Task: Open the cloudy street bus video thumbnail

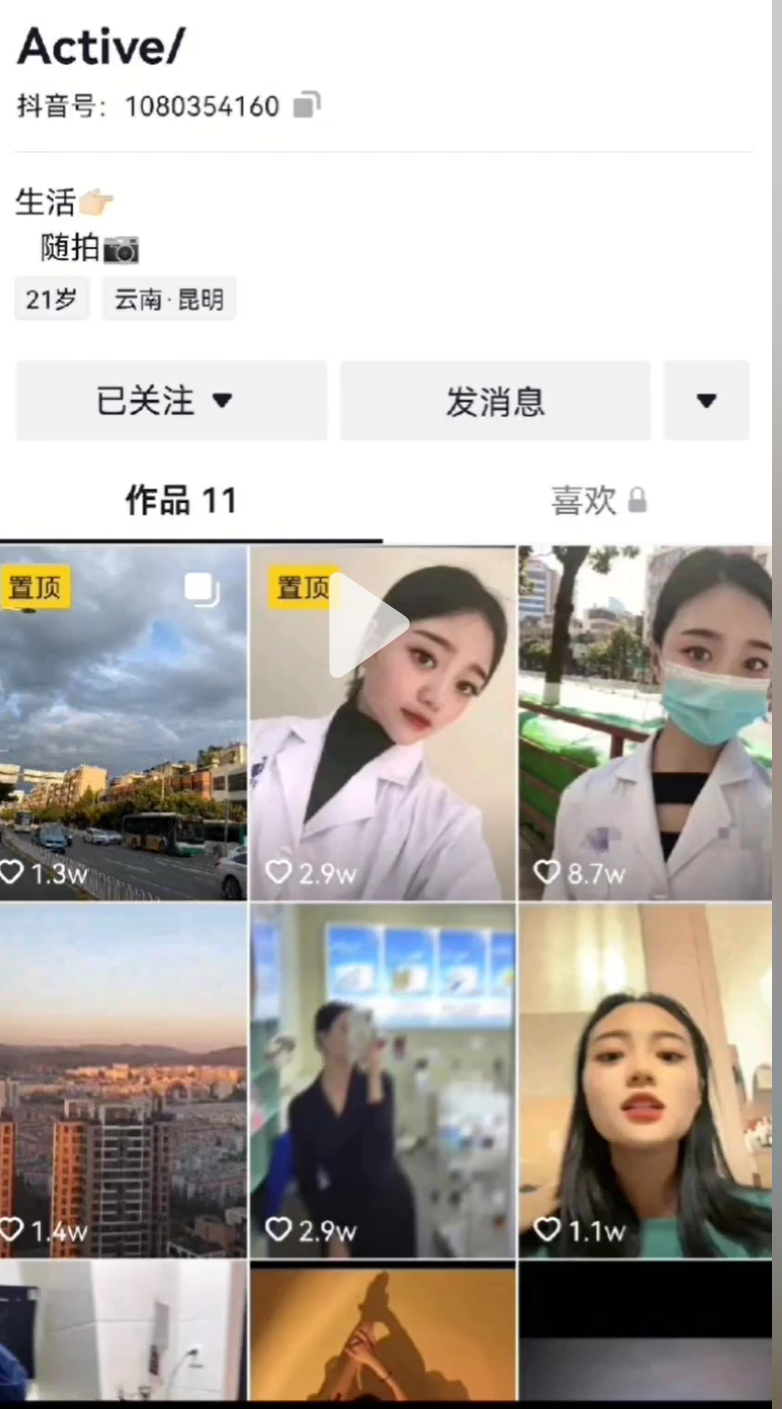Action: [x=120, y=720]
